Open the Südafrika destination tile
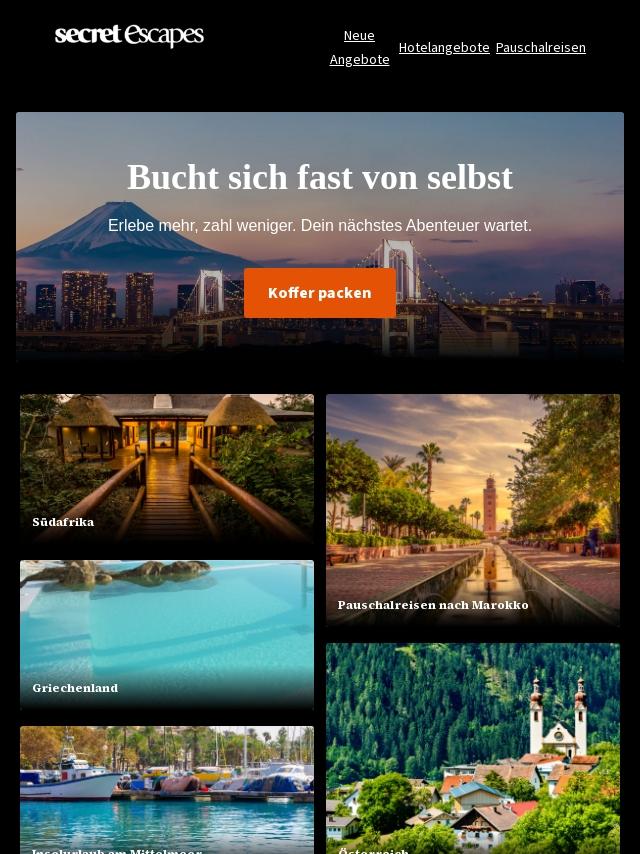 point(167,468)
